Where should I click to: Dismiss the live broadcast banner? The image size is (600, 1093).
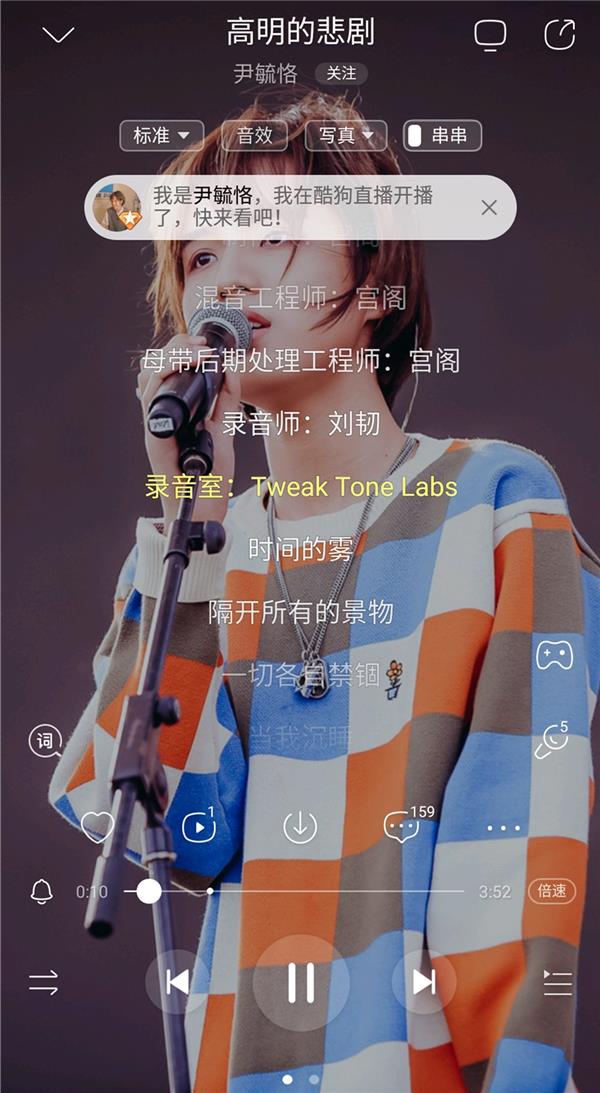488,208
